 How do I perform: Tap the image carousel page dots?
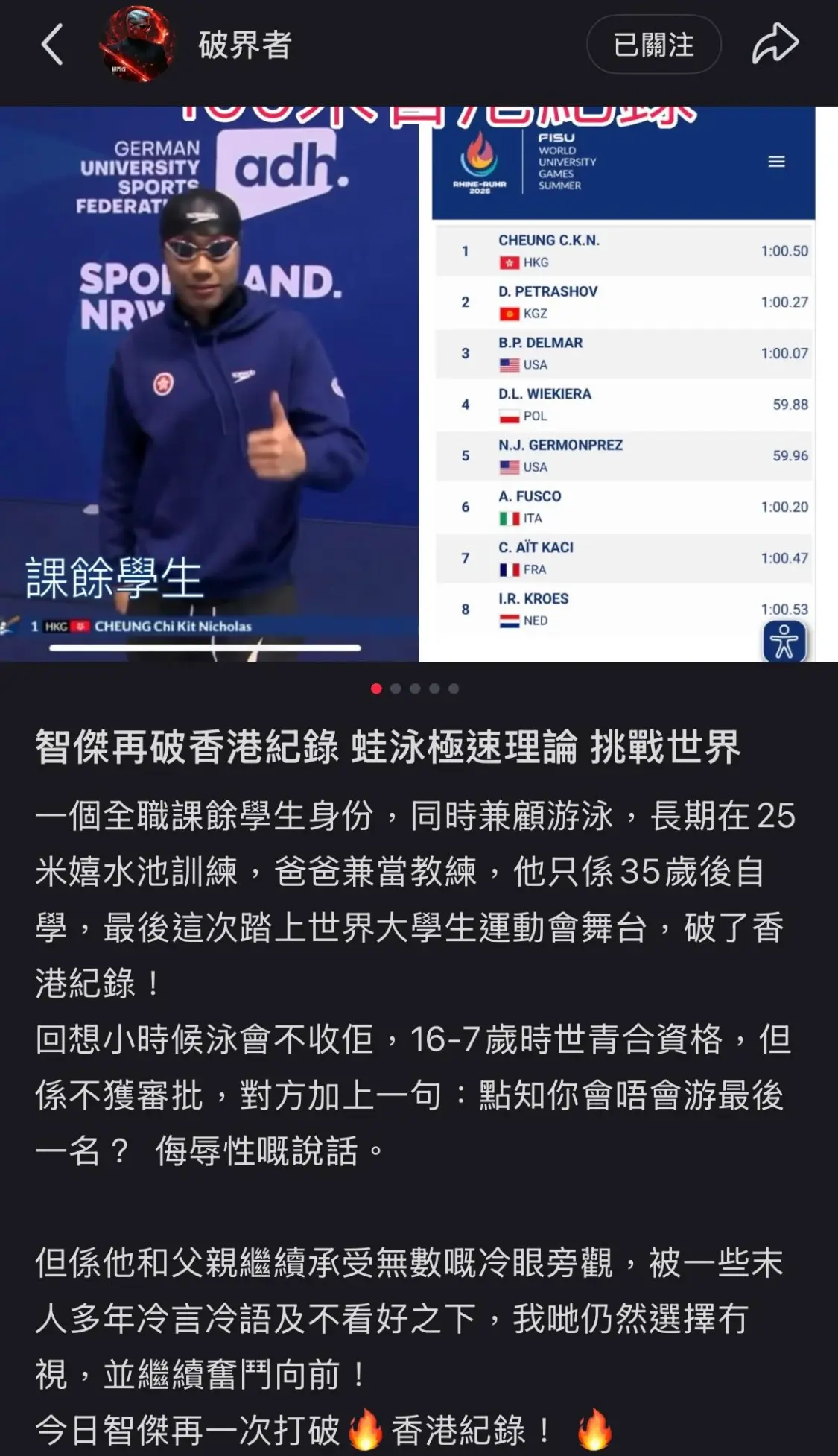[415, 689]
